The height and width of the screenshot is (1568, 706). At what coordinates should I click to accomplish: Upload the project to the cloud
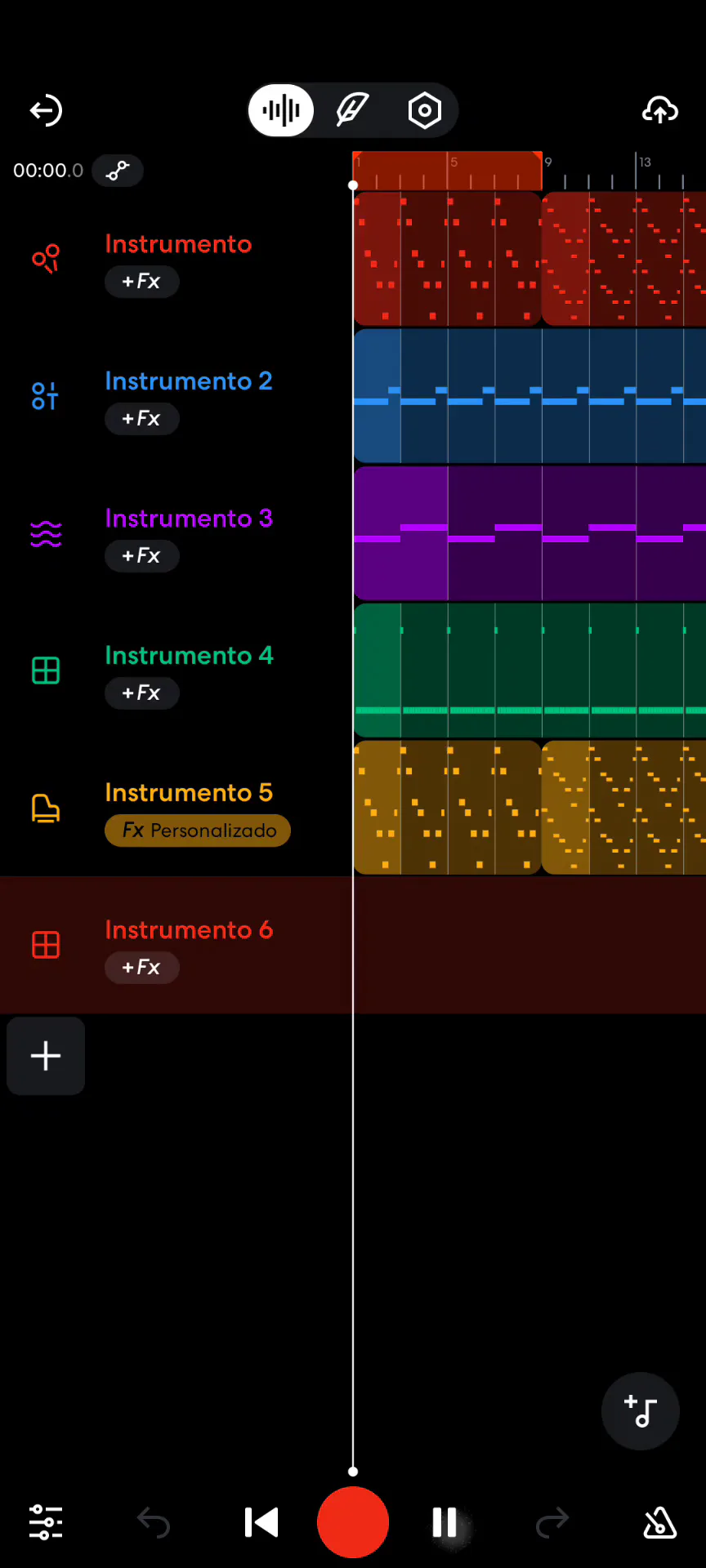(660, 110)
